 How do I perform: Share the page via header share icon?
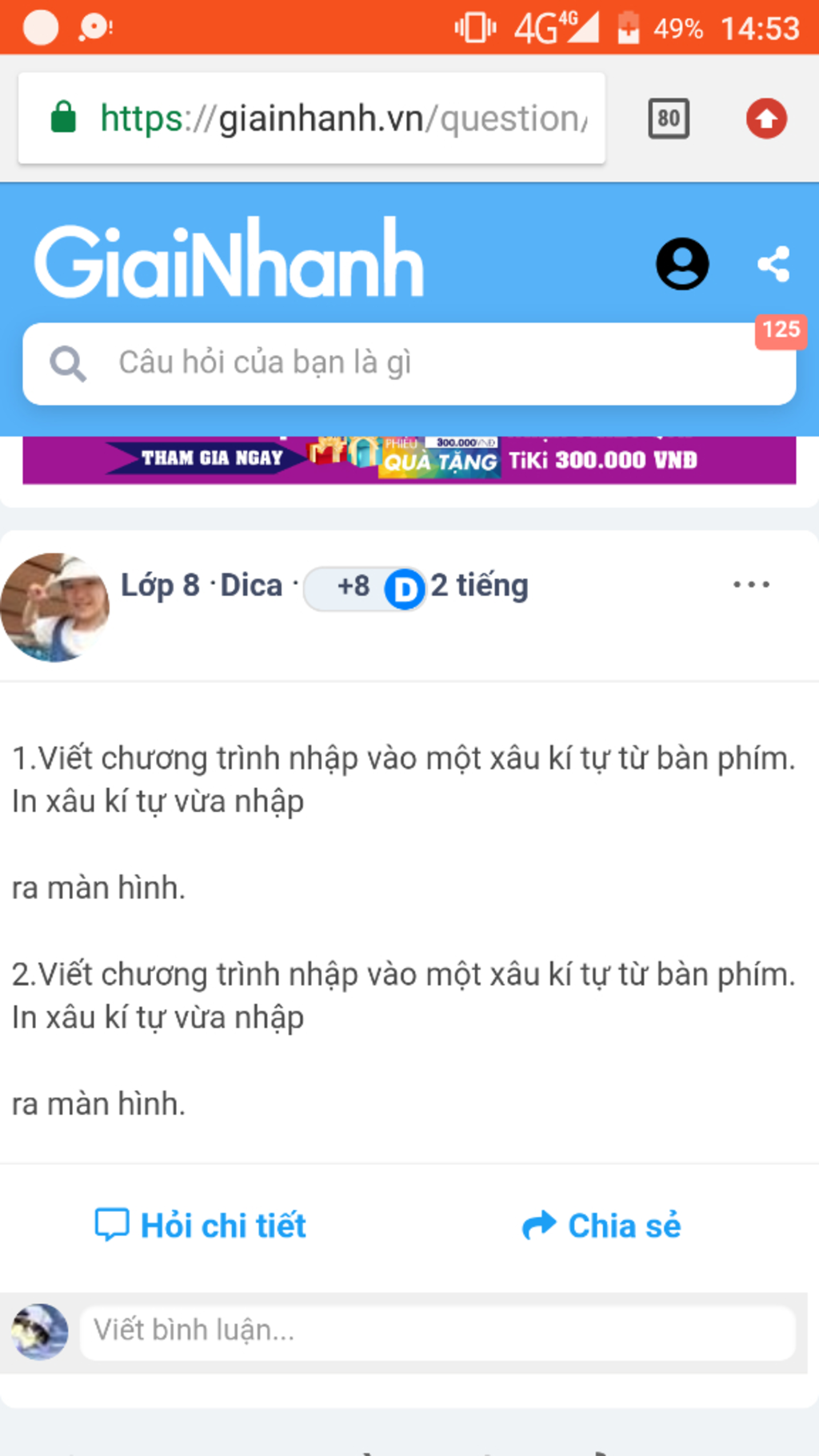click(x=773, y=264)
